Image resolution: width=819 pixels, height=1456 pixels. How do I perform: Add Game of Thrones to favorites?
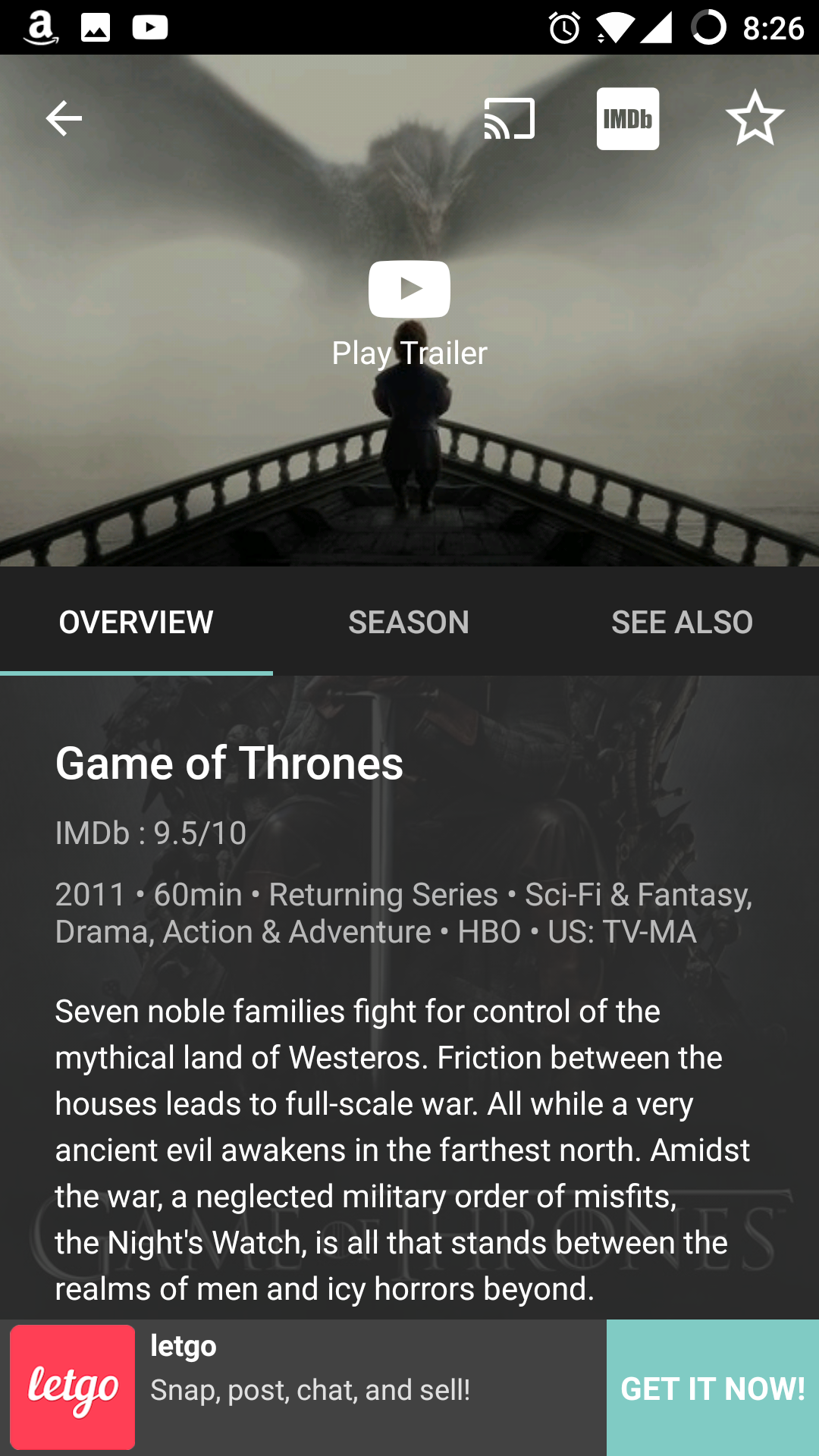(x=755, y=118)
